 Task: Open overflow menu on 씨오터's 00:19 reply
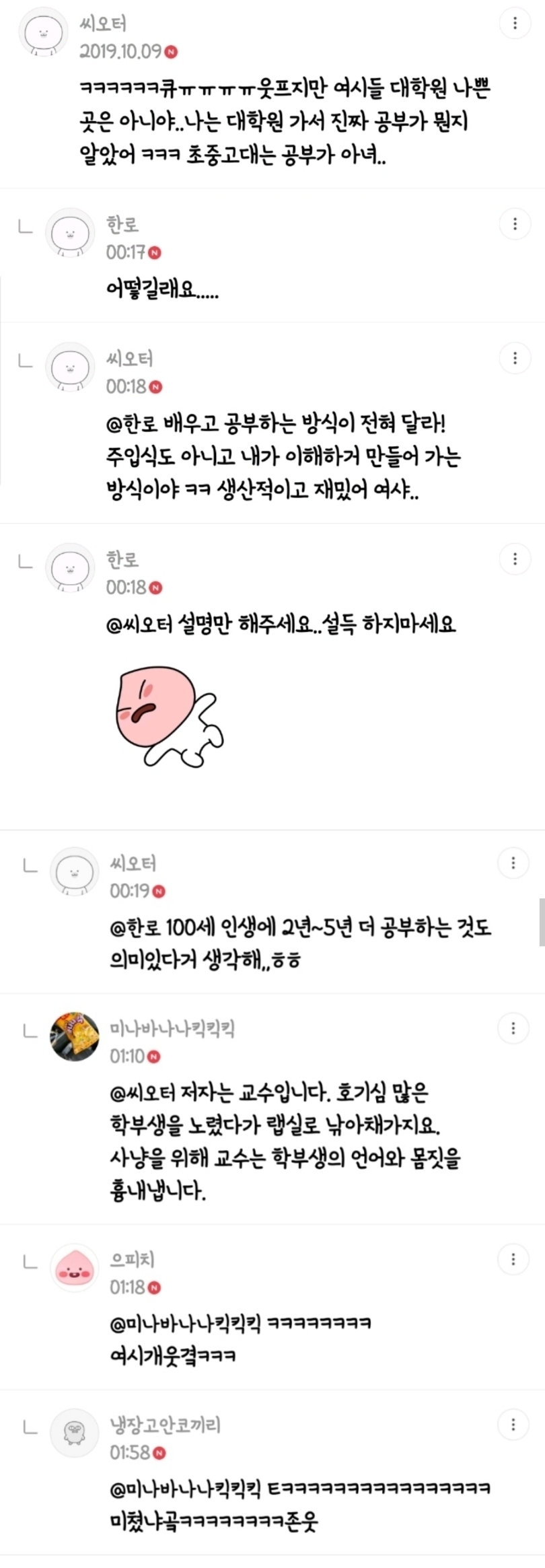tap(513, 863)
